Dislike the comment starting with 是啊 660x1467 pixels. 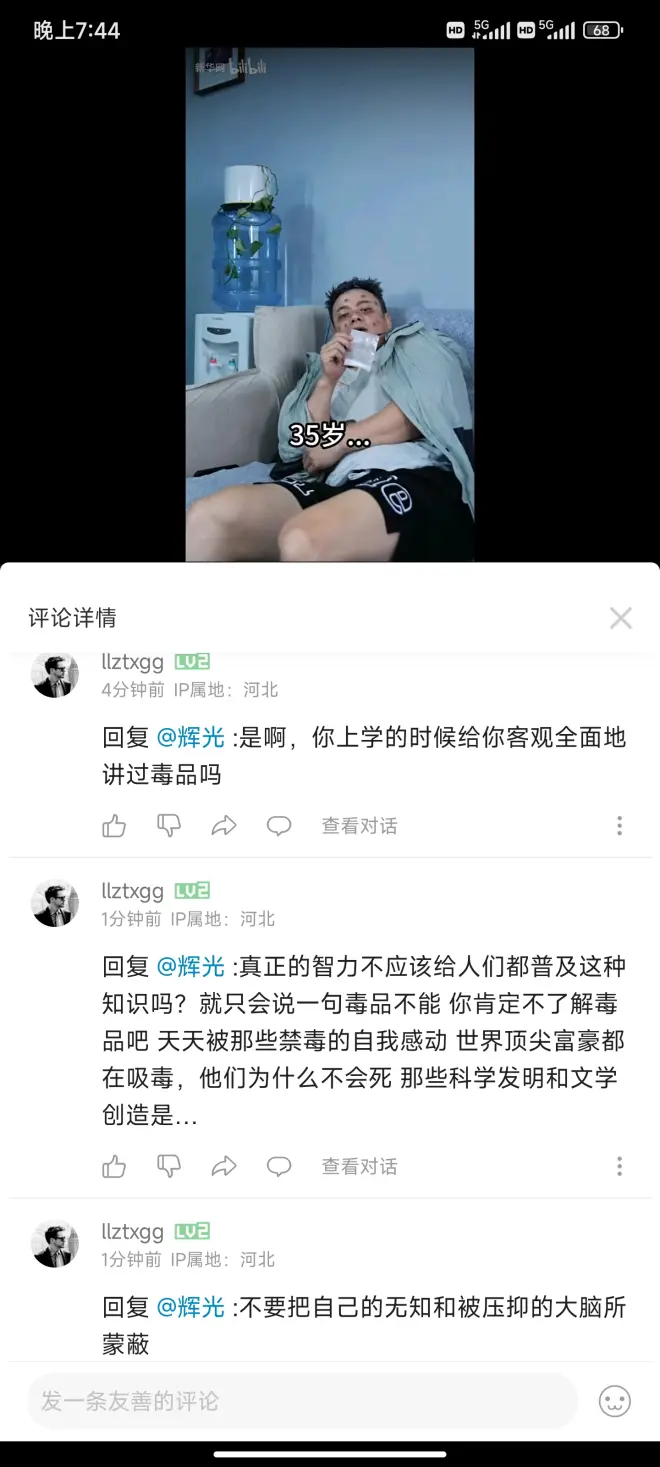tap(169, 826)
